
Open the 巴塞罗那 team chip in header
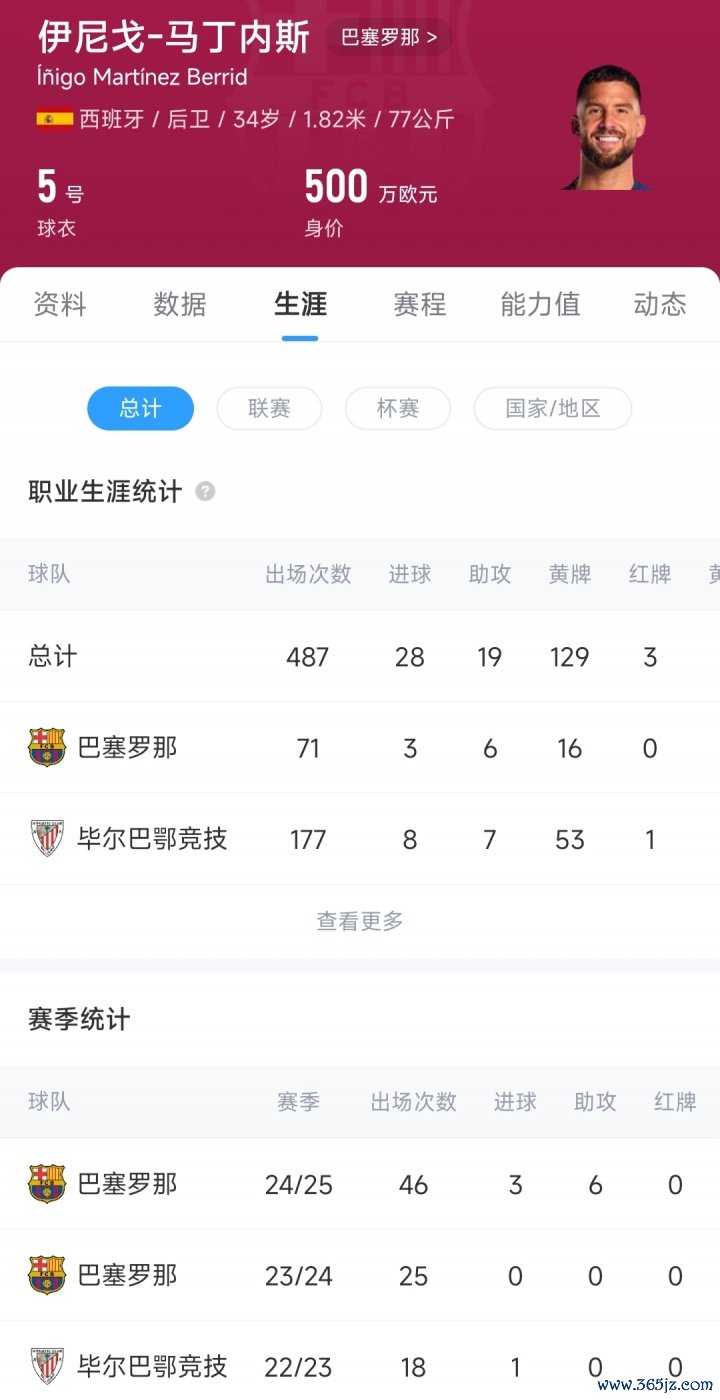pos(389,38)
